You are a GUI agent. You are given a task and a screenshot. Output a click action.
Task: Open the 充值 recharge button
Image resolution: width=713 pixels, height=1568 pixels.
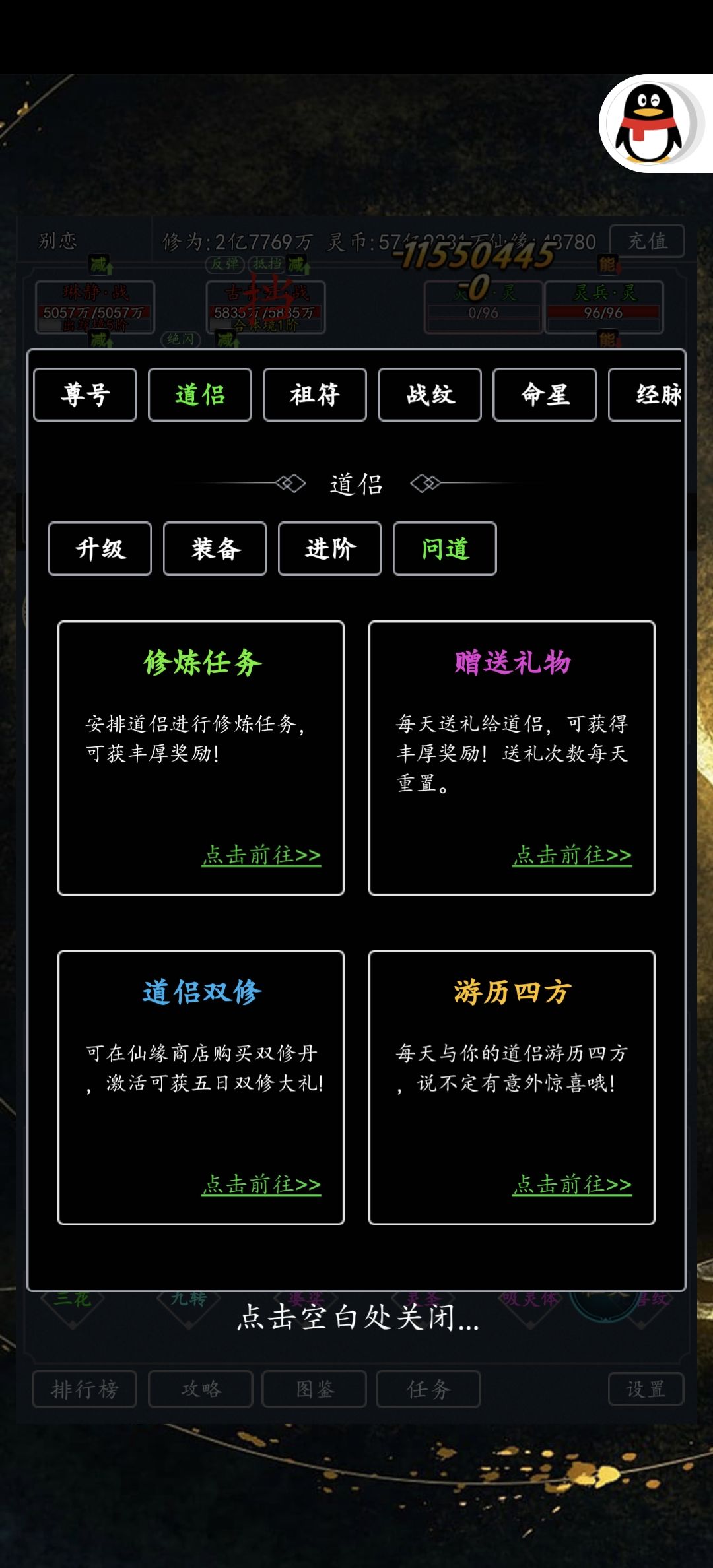646,241
